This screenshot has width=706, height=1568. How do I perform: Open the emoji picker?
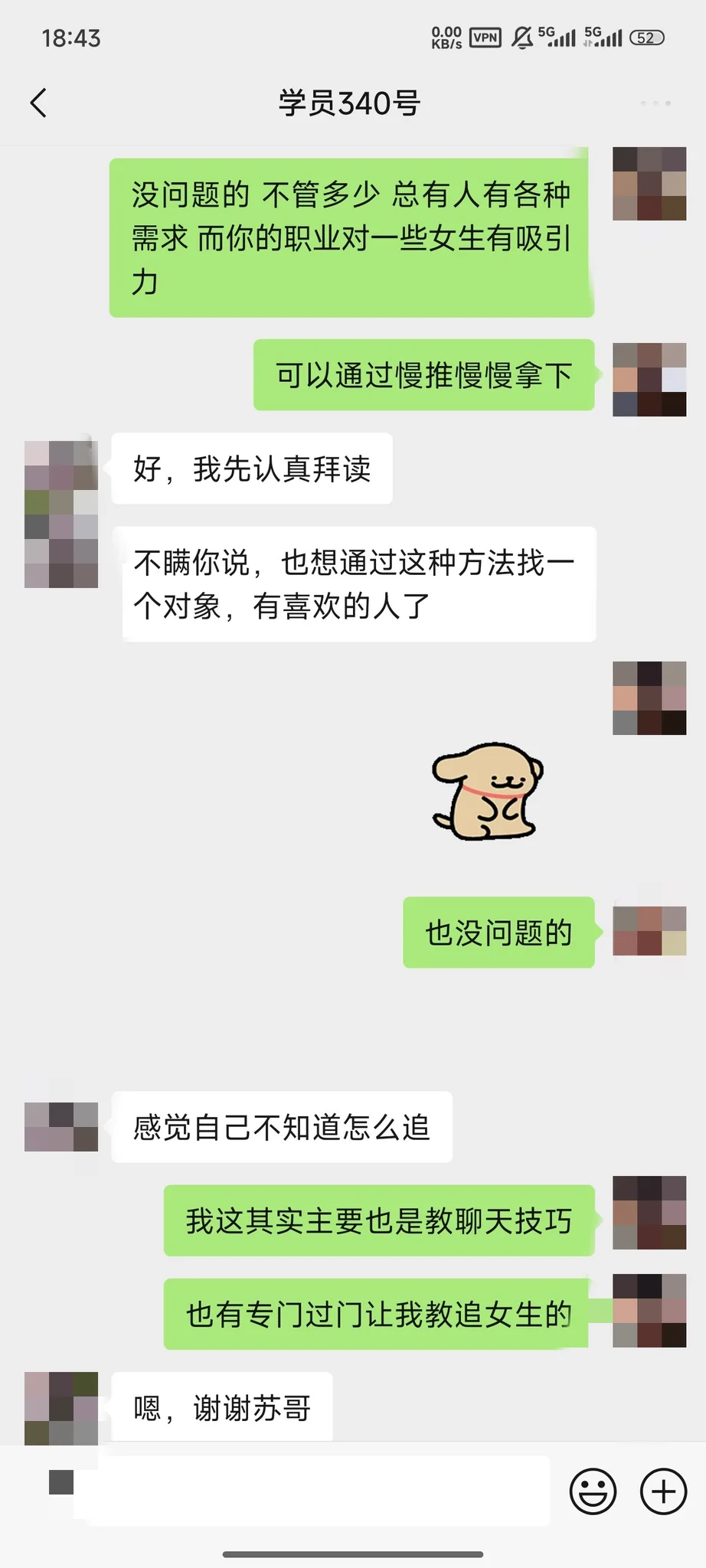point(593,1491)
